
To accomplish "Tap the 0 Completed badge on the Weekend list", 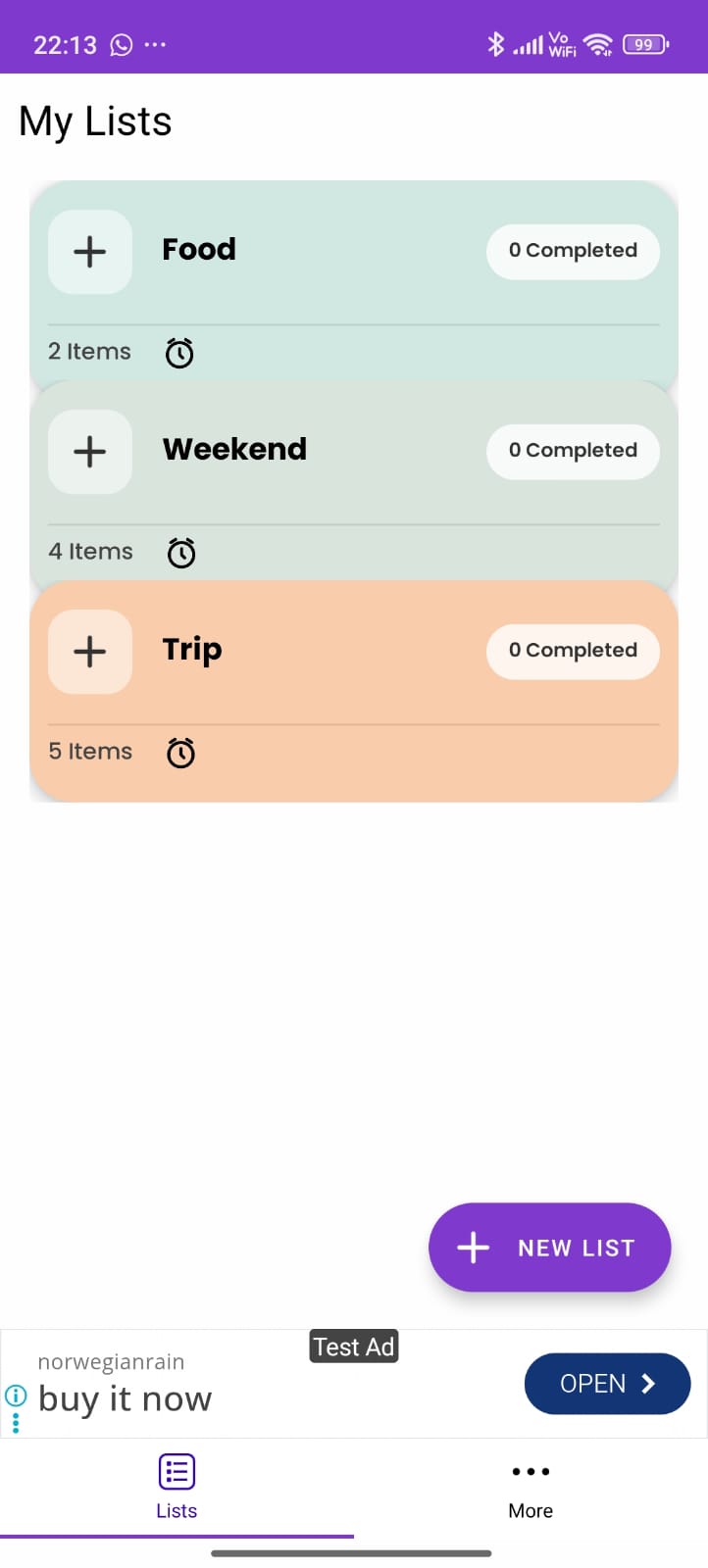I will coord(573,451).
